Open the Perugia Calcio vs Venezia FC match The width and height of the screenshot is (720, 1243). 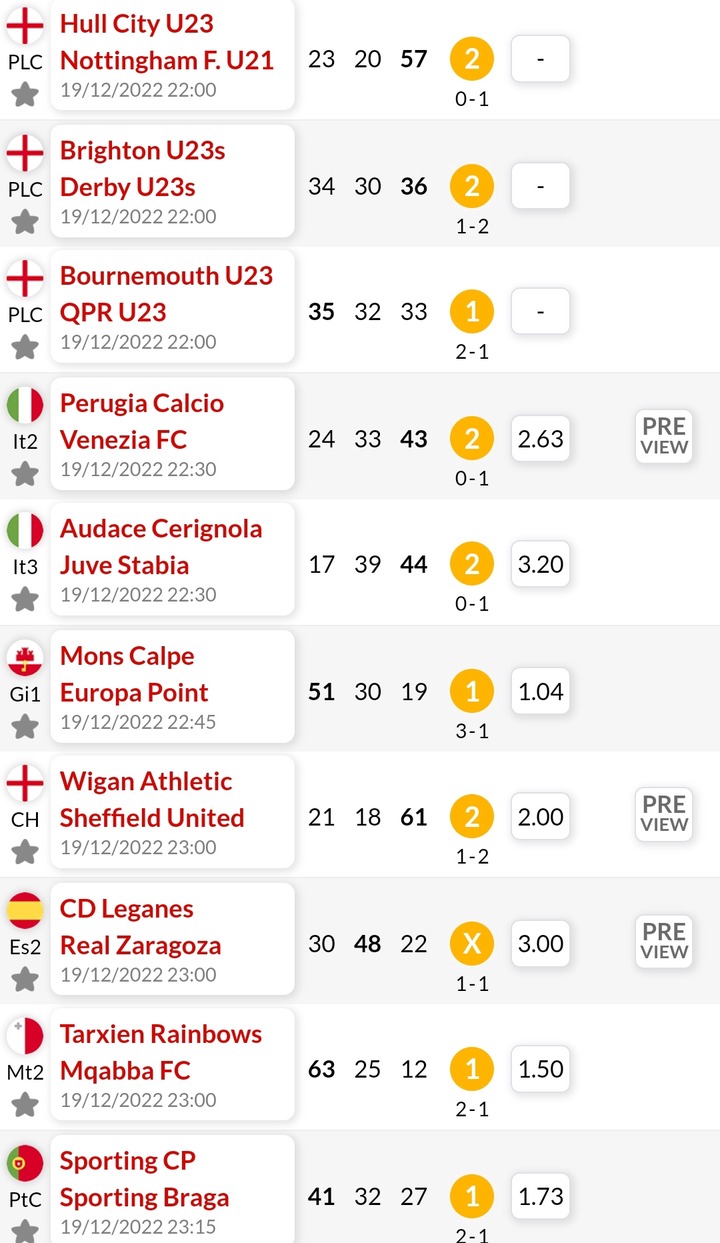pyautogui.click(x=172, y=437)
